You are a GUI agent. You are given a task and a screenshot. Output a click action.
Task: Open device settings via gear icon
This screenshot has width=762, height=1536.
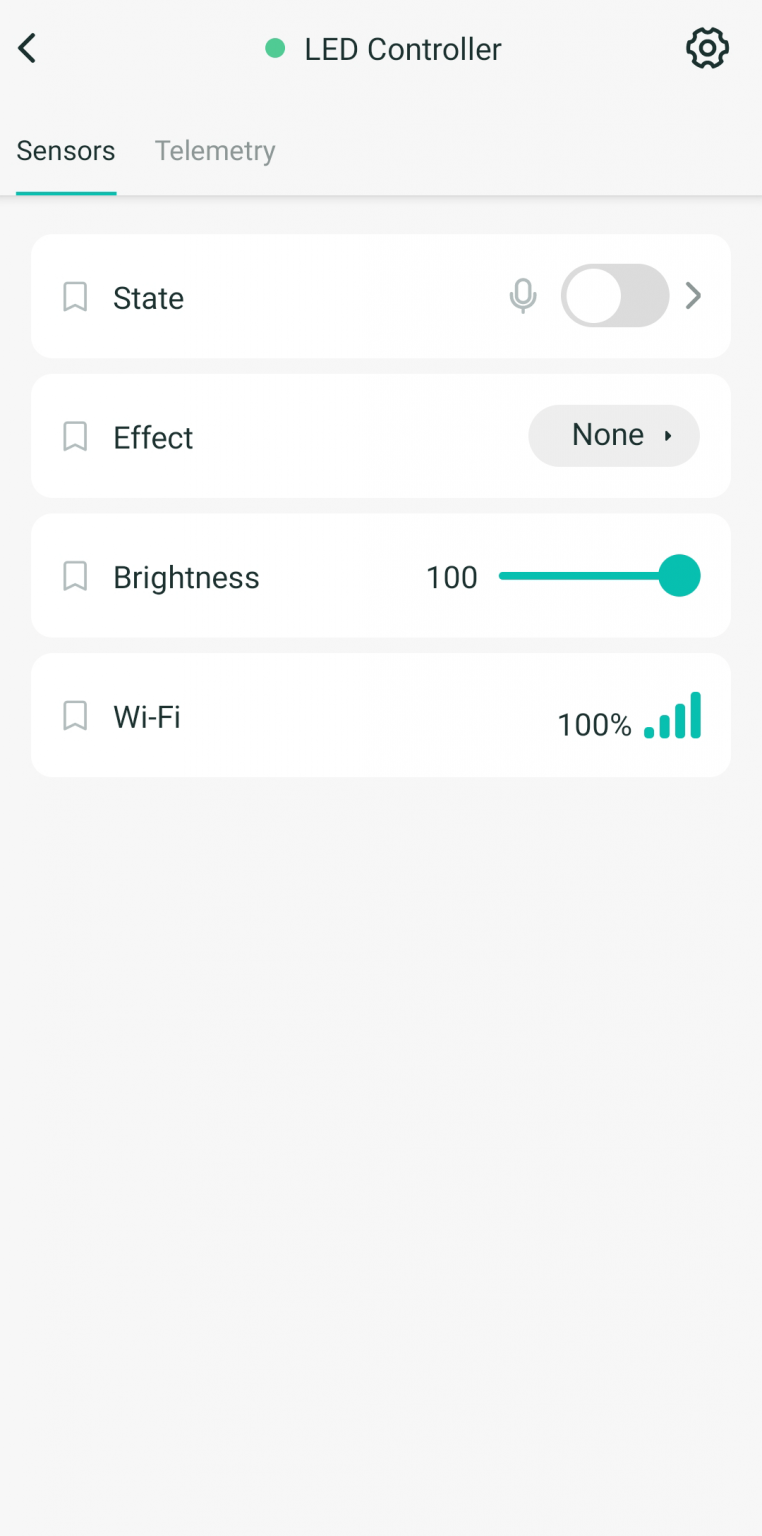pos(707,47)
